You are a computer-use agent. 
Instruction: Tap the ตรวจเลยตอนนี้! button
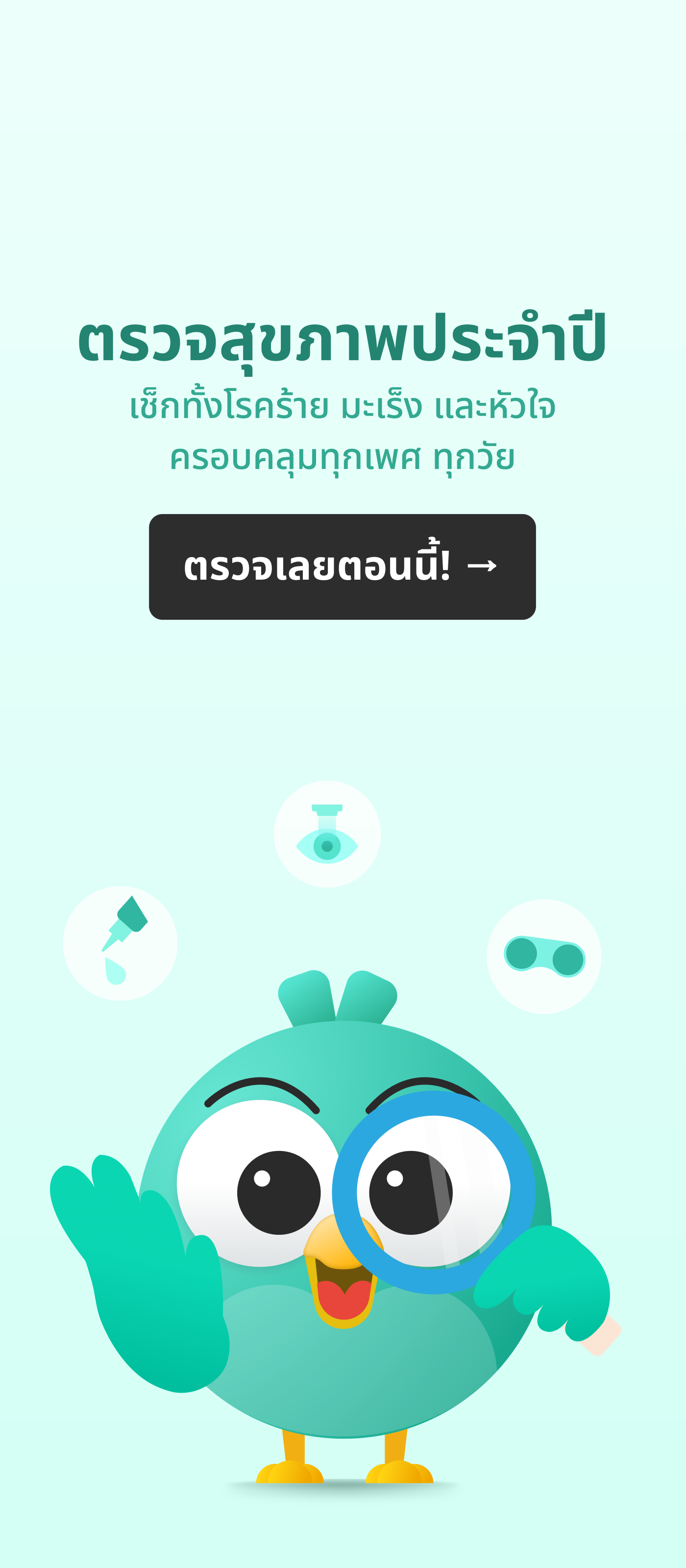click(x=342, y=567)
